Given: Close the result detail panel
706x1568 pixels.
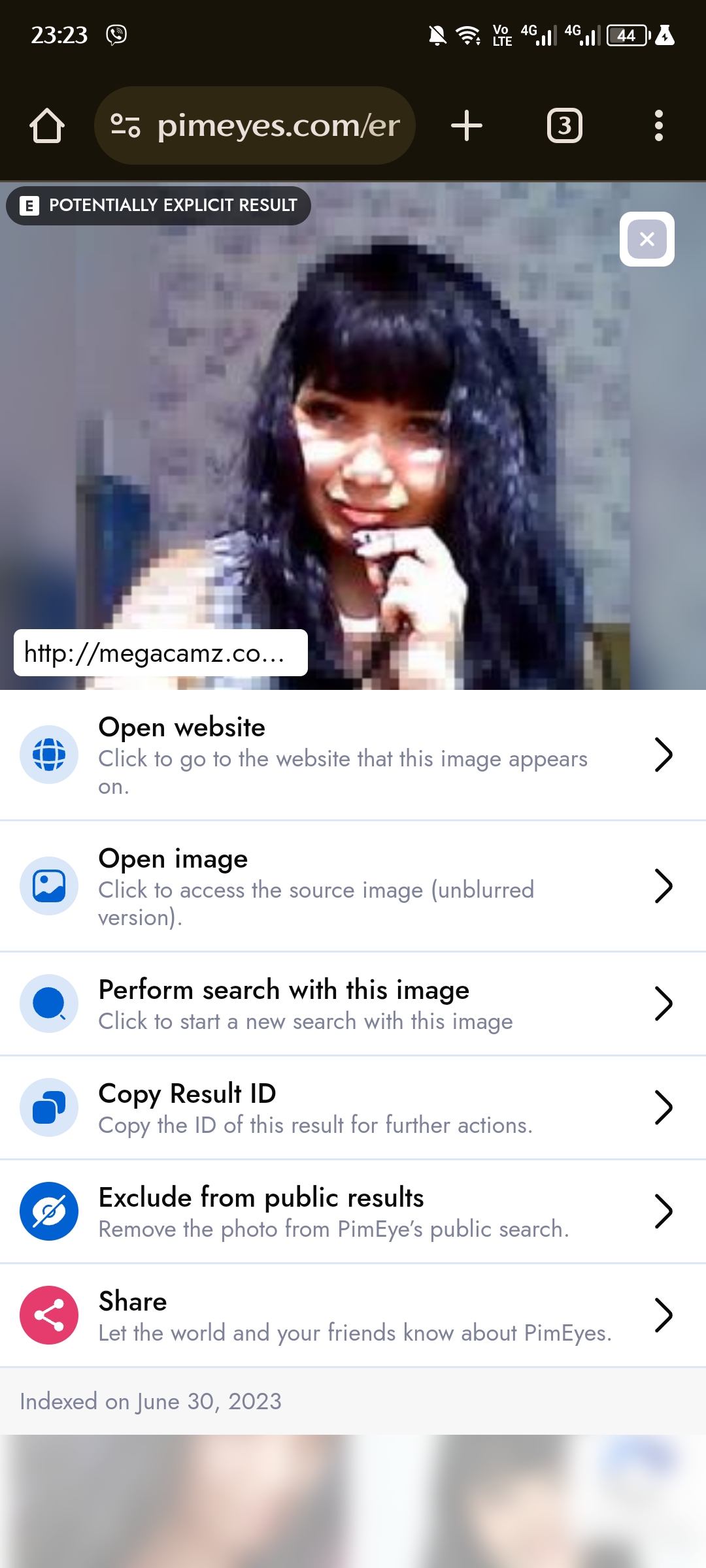Looking at the screenshot, I should (x=647, y=239).
